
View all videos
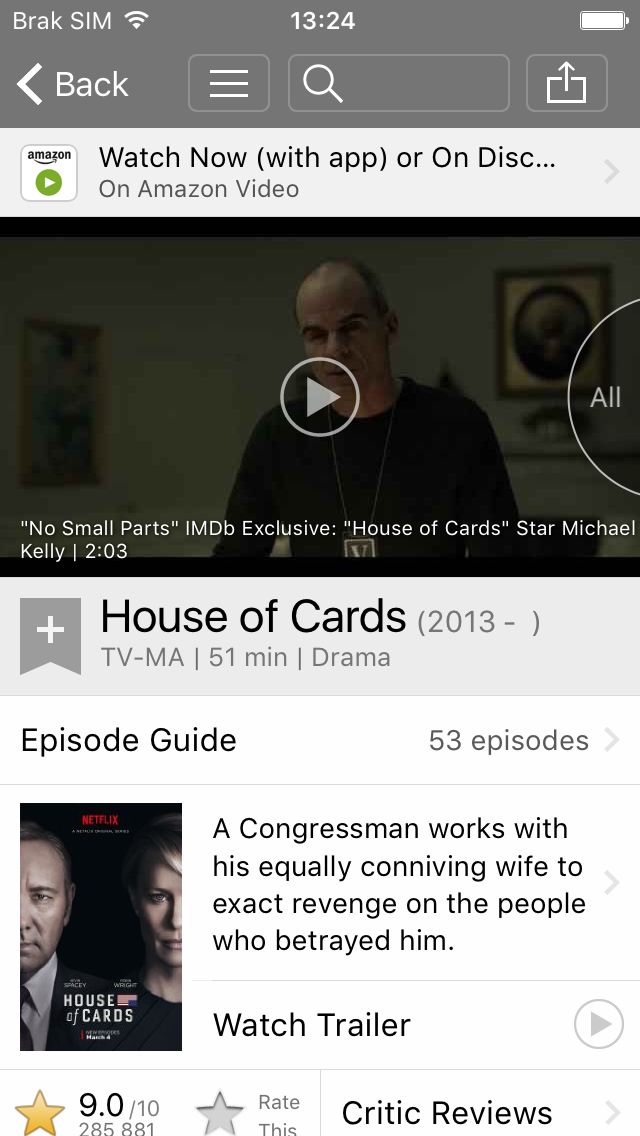pos(606,398)
